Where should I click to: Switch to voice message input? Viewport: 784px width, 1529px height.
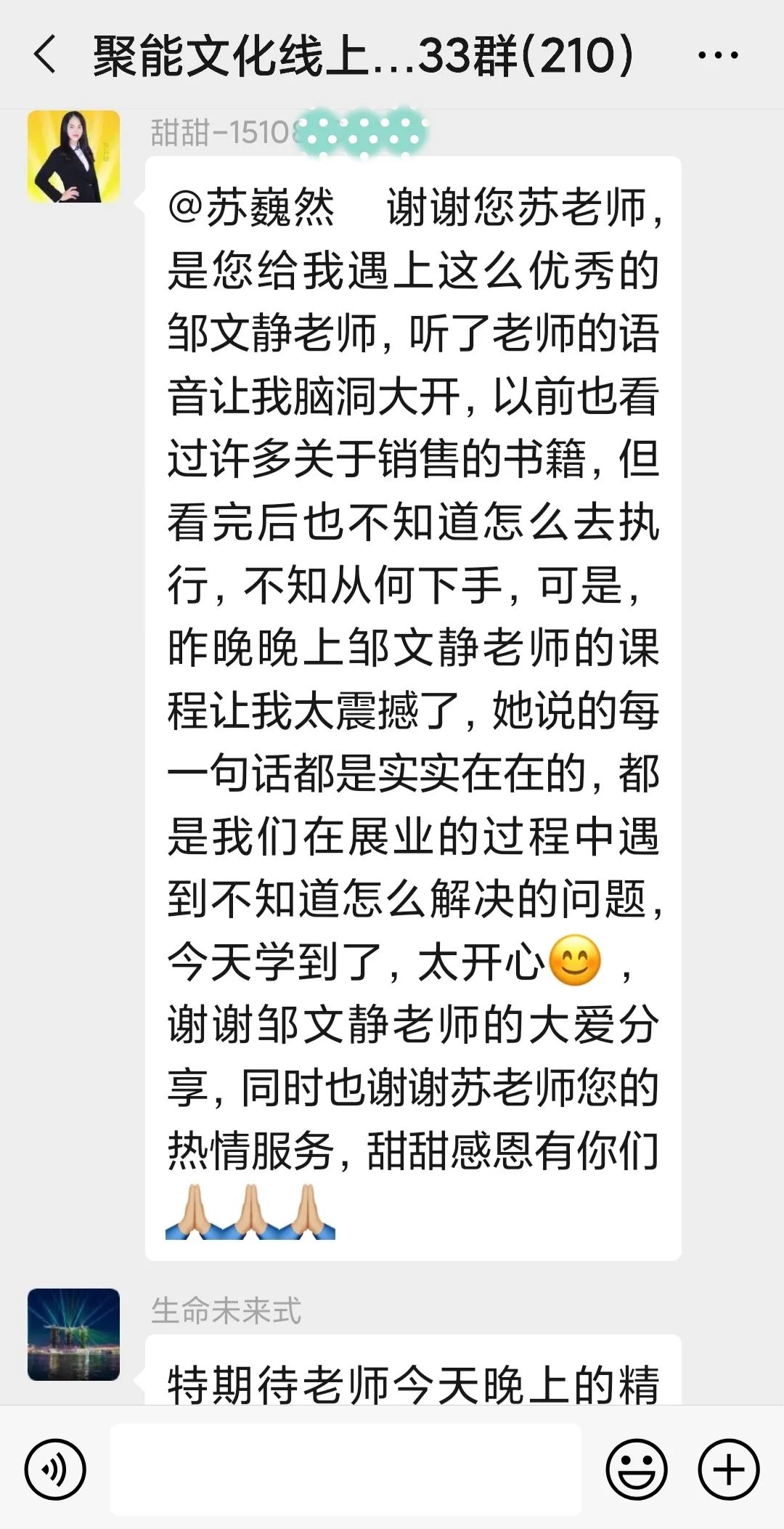coord(55,1469)
